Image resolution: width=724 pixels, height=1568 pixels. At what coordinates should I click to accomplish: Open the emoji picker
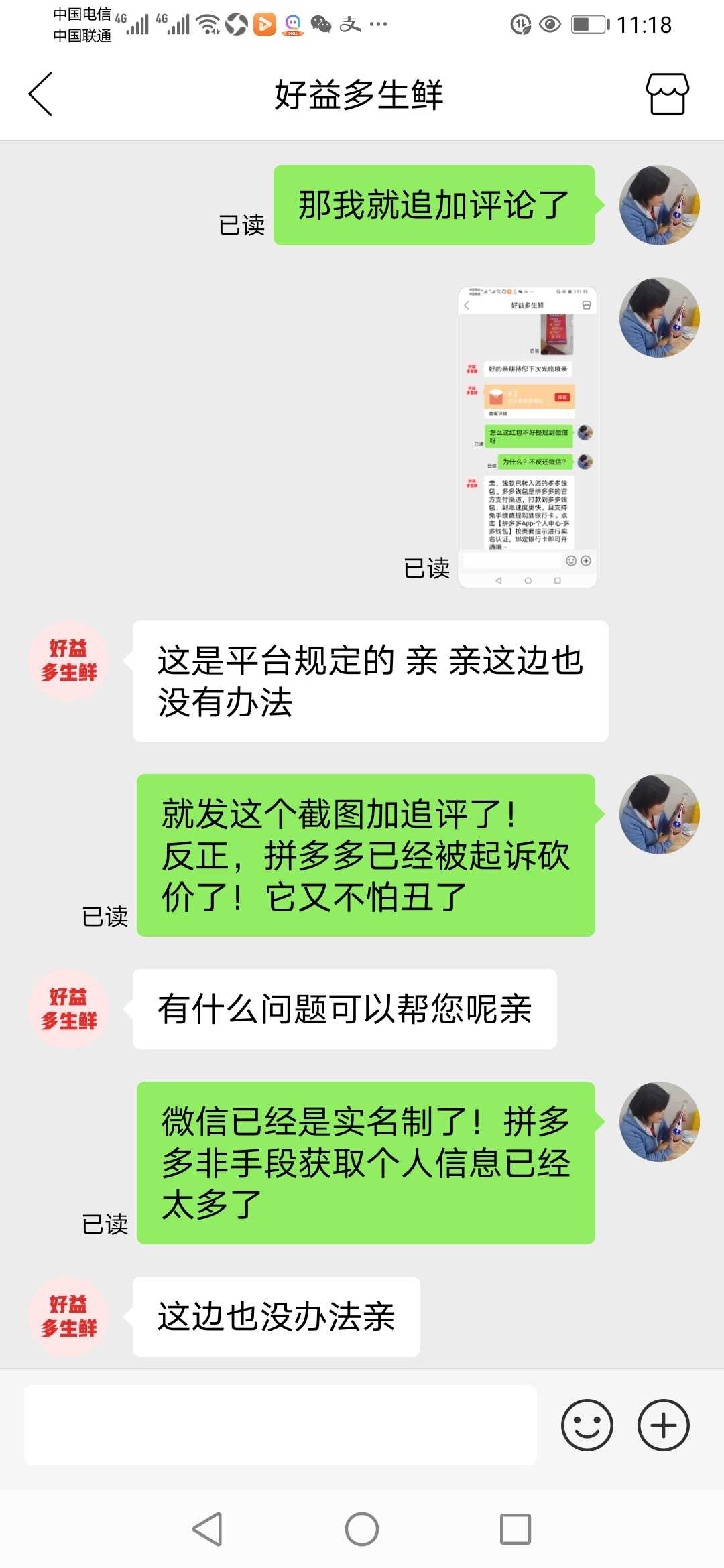(587, 1425)
